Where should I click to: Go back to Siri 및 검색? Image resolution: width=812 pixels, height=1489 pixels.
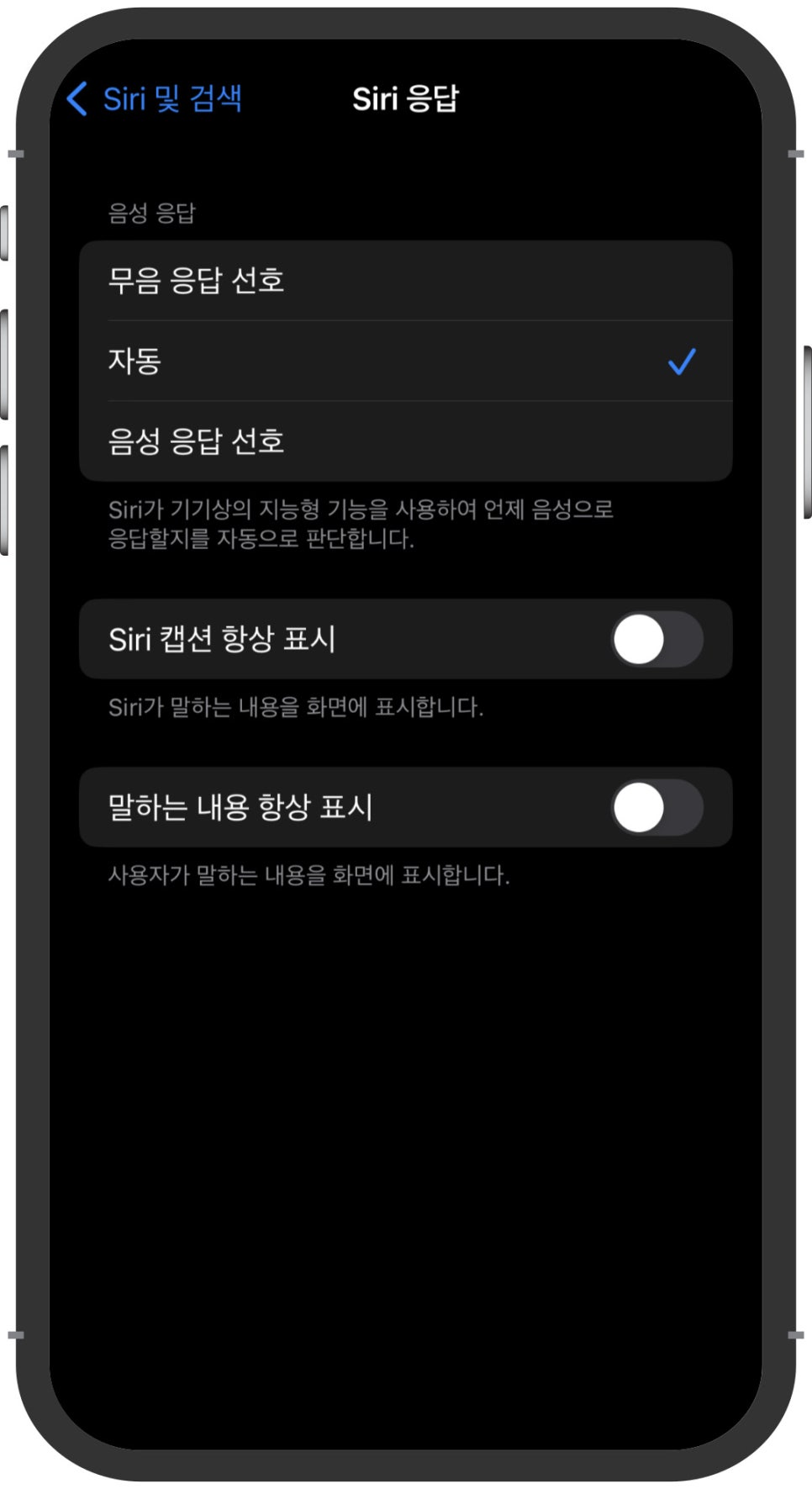click(155, 99)
